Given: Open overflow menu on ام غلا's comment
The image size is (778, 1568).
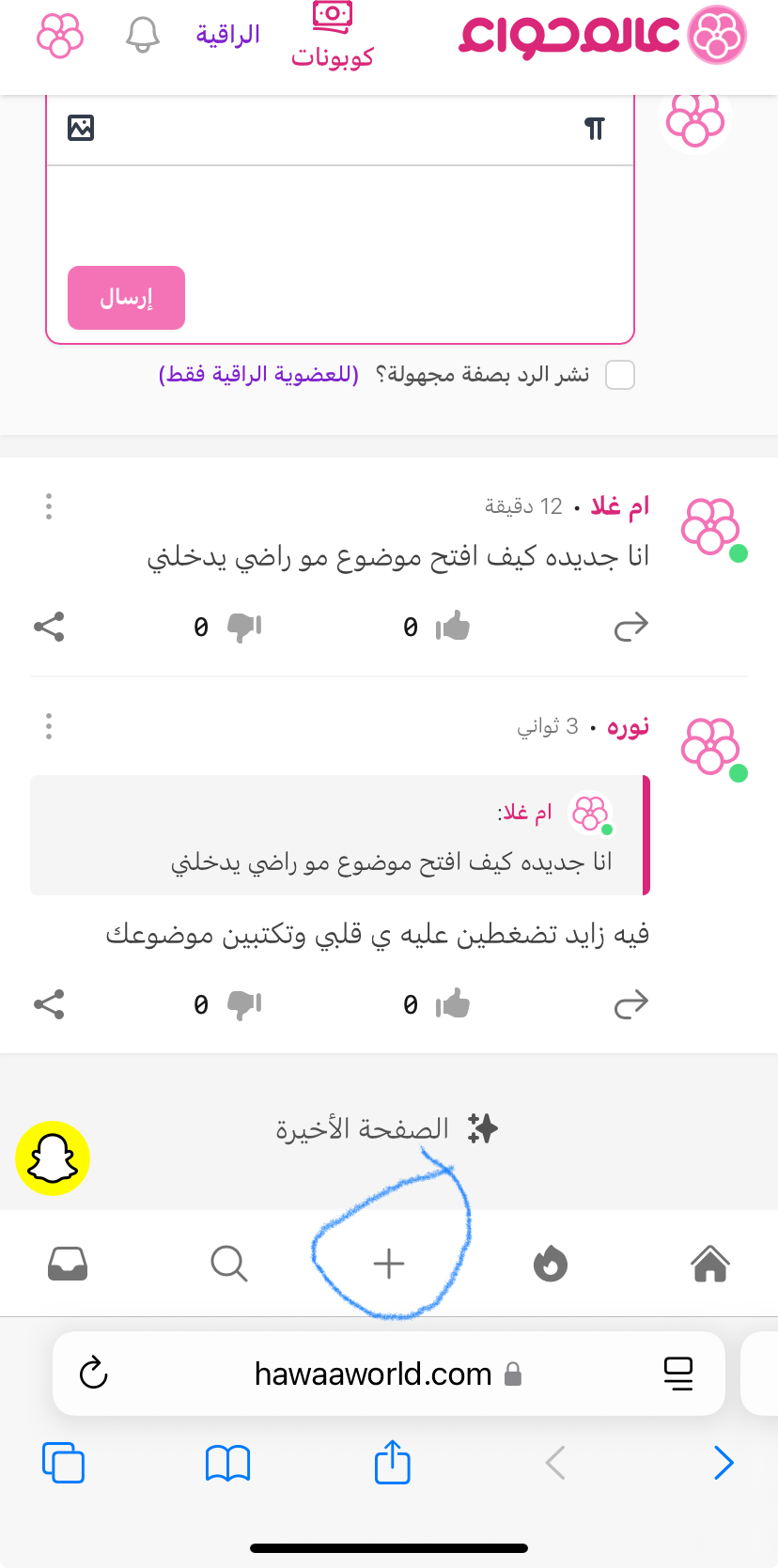Looking at the screenshot, I should coord(49,506).
